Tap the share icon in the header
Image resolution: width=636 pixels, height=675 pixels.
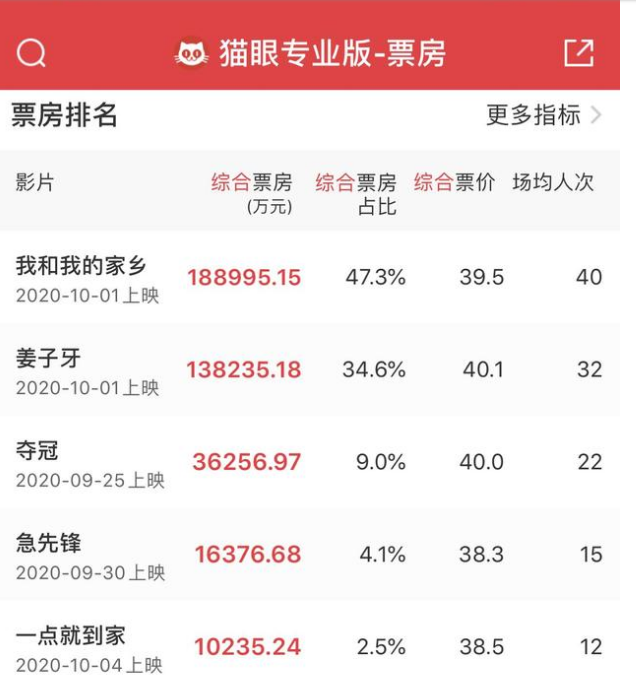tap(579, 52)
